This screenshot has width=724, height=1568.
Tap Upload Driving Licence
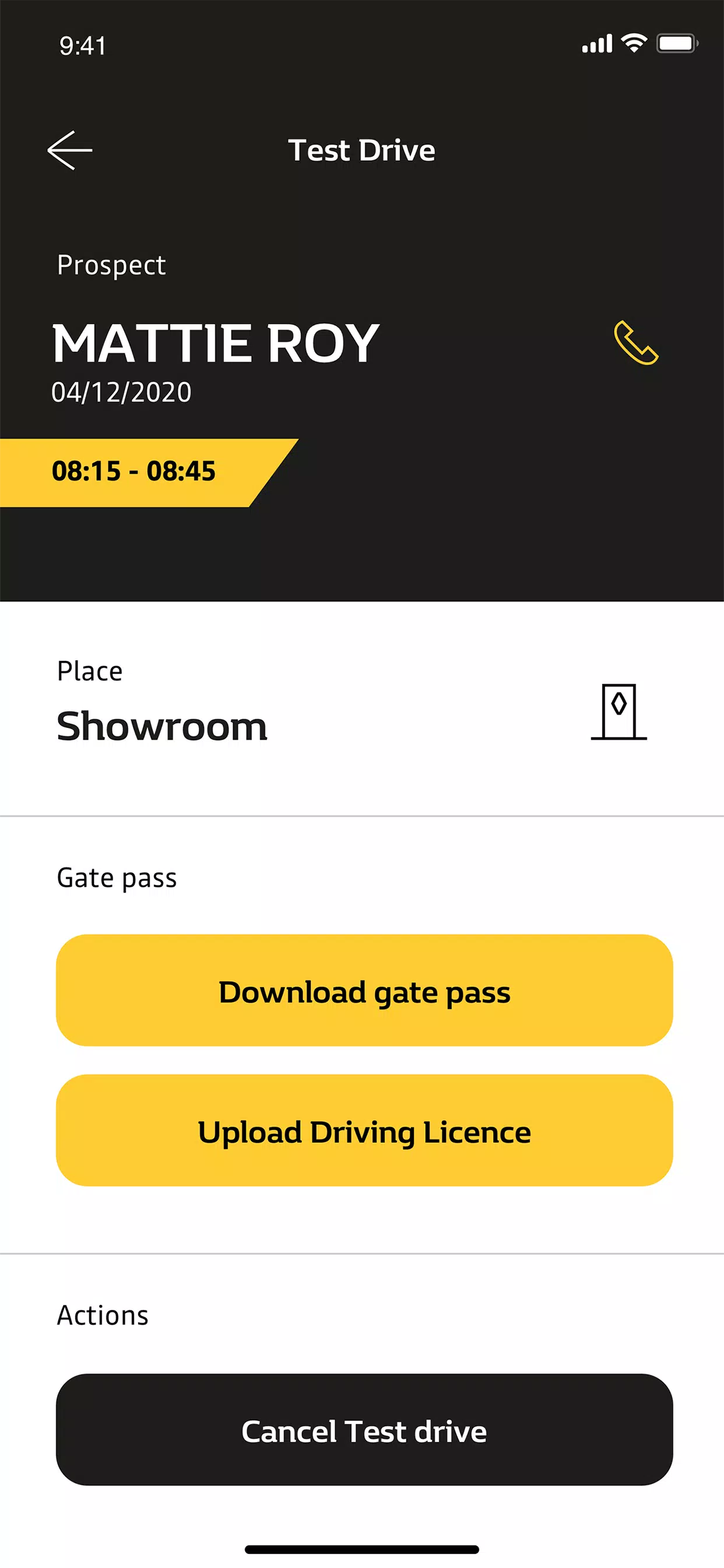pos(364,1130)
